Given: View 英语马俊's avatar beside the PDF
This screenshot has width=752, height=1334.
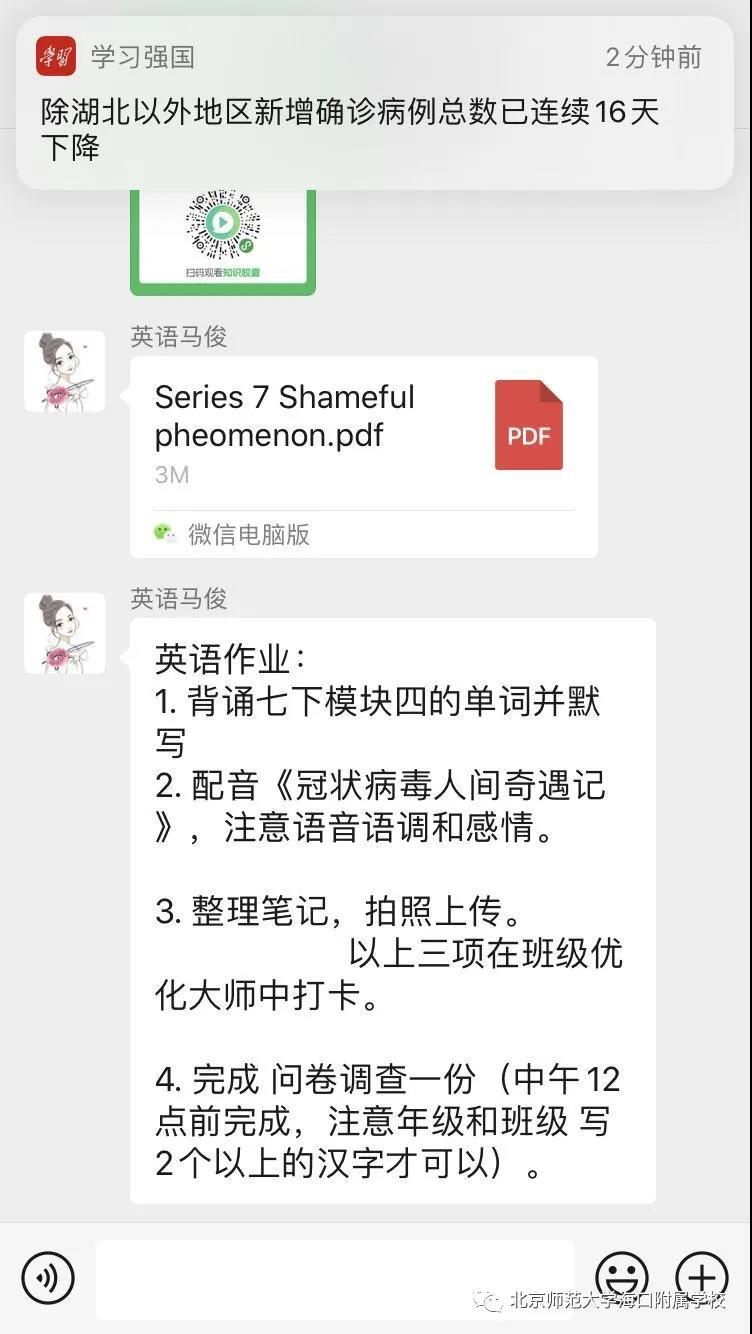Looking at the screenshot, I should pos(65,371).
